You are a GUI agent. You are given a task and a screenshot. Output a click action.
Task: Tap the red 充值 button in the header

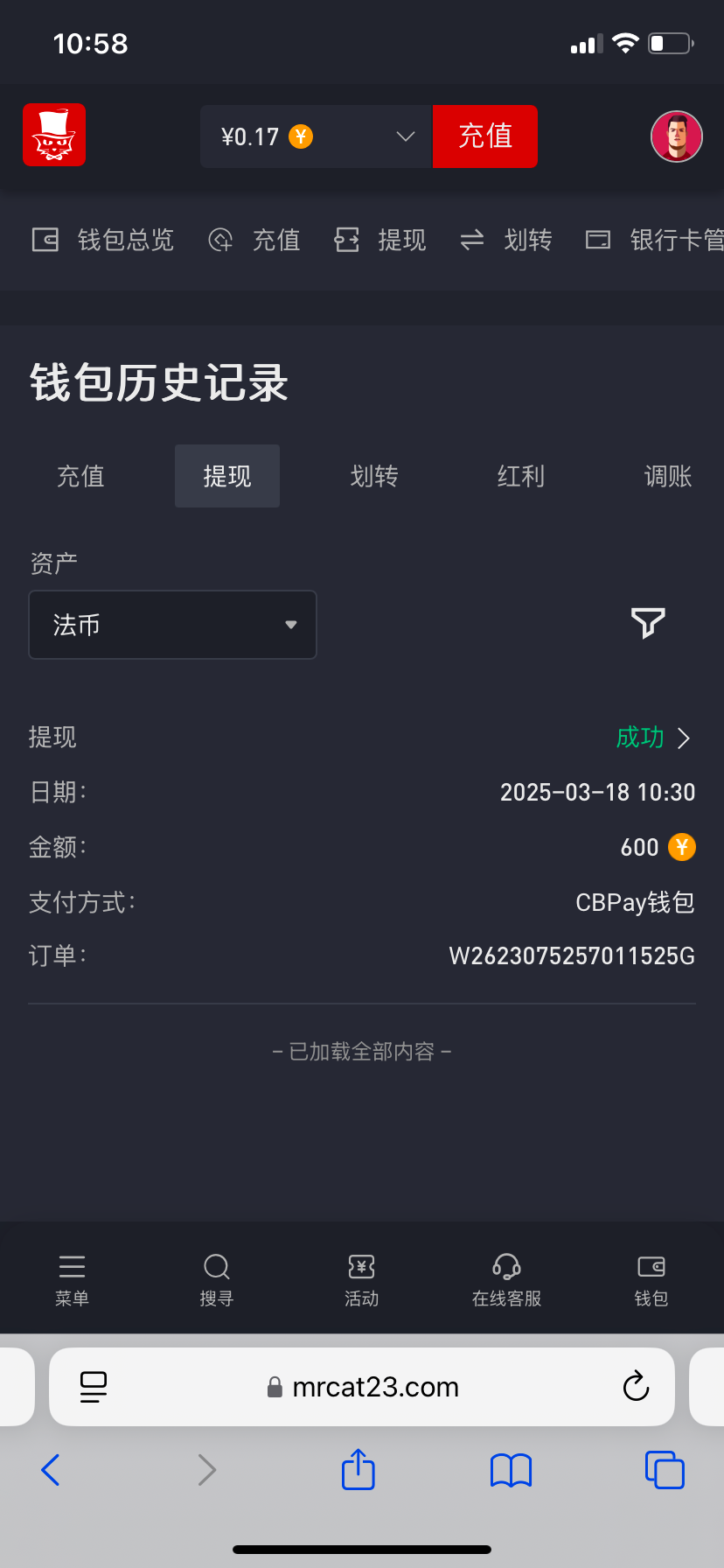point(485,136)
